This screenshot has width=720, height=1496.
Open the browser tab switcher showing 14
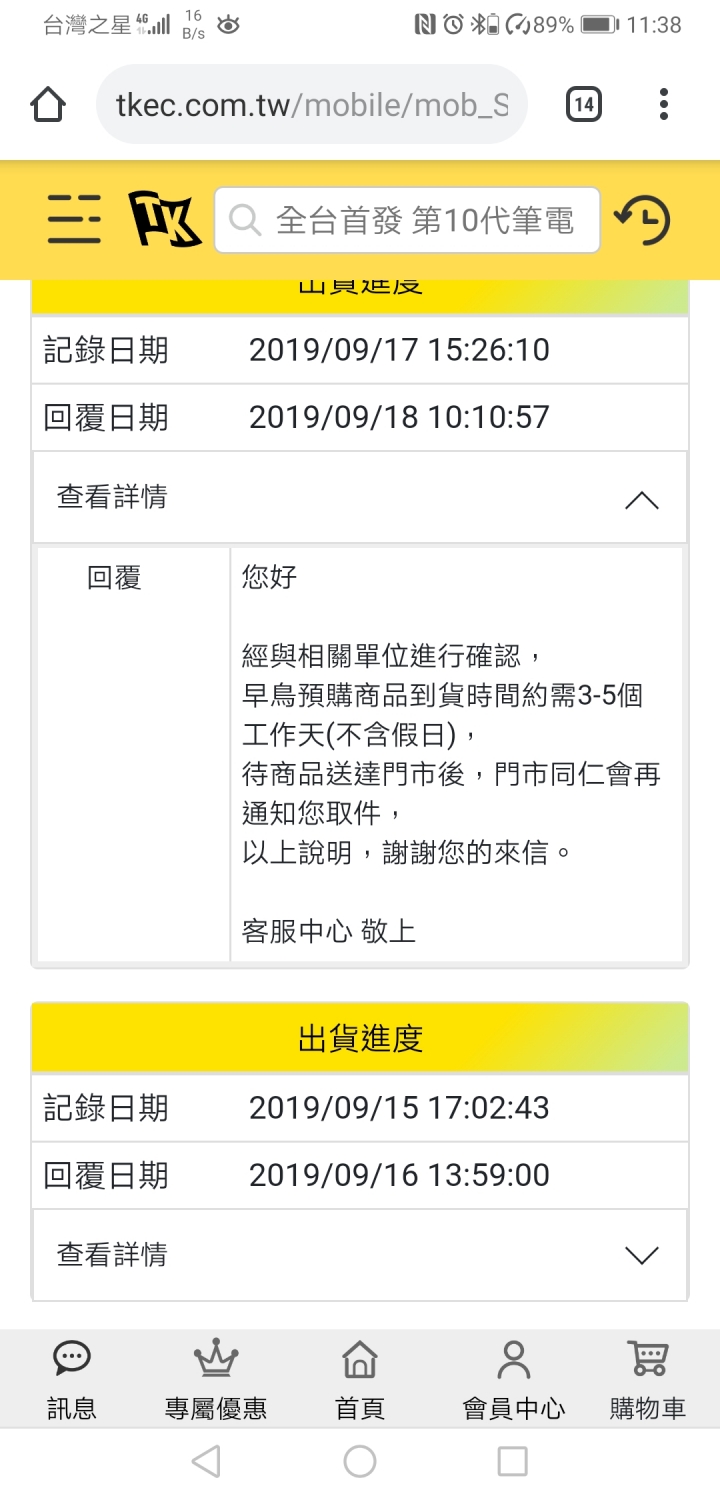tap(584, 104)
